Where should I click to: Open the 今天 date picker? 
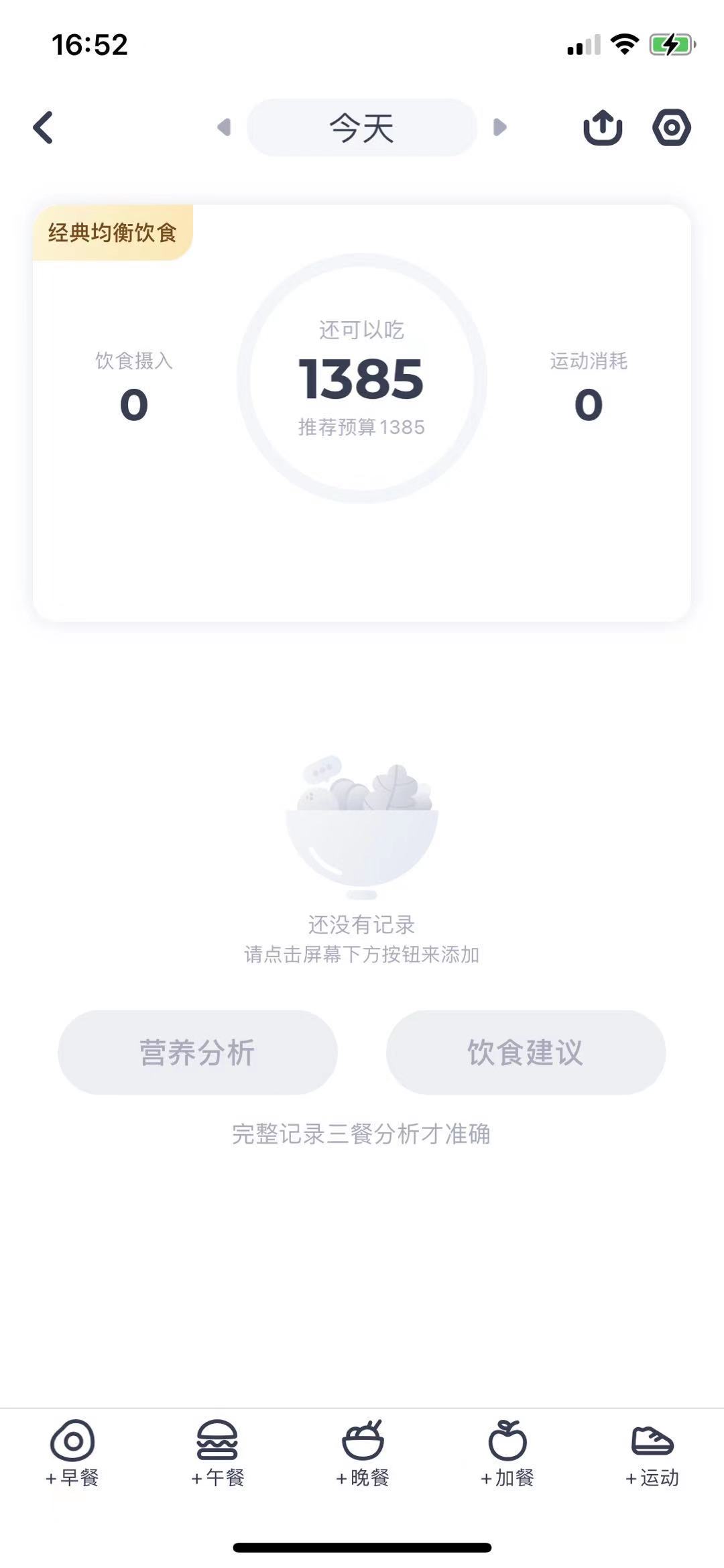361,127
